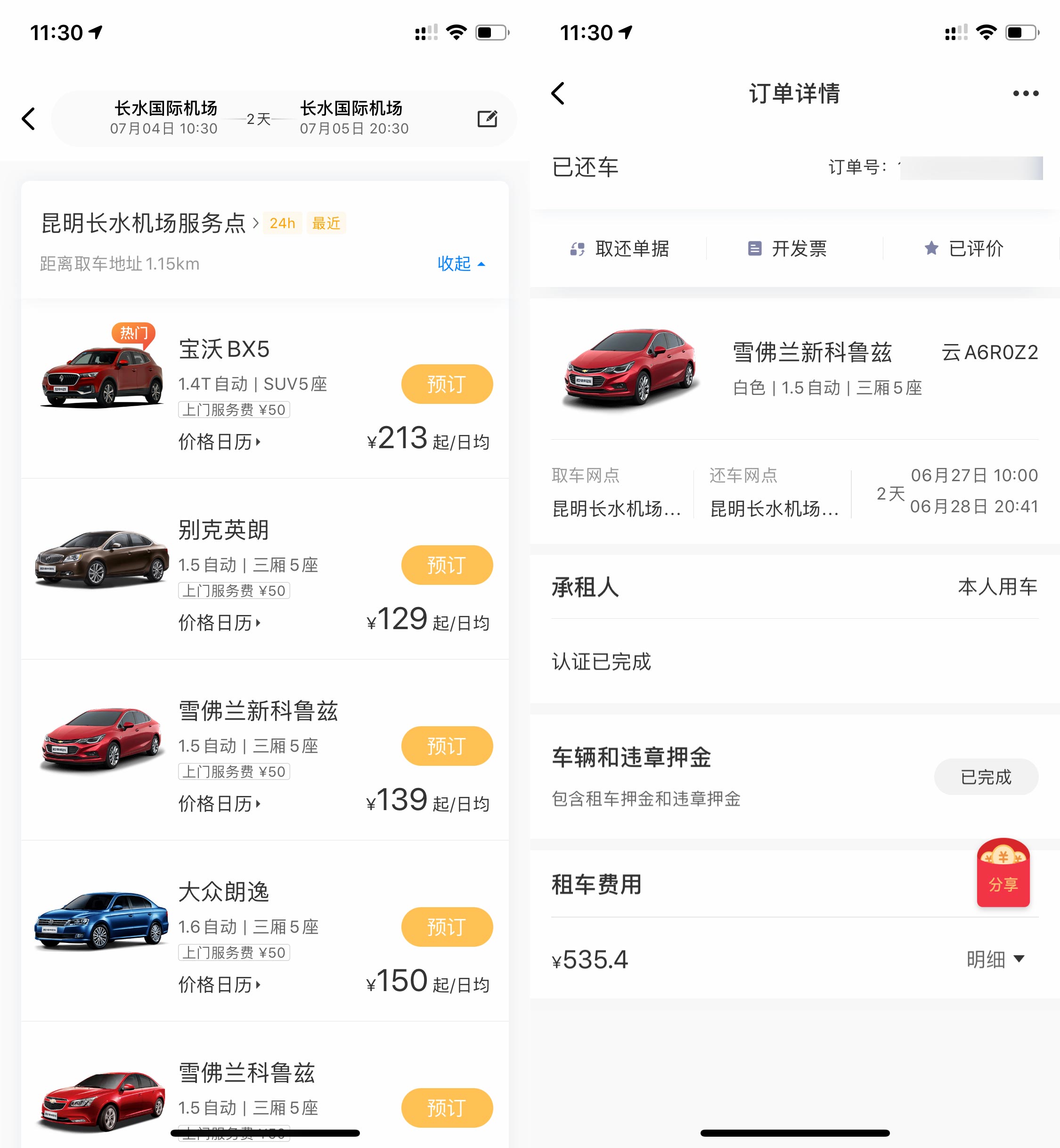View 价格日历 for 宝沃BX5
The image size is (1060, 1148).
[x=219, y=442]
